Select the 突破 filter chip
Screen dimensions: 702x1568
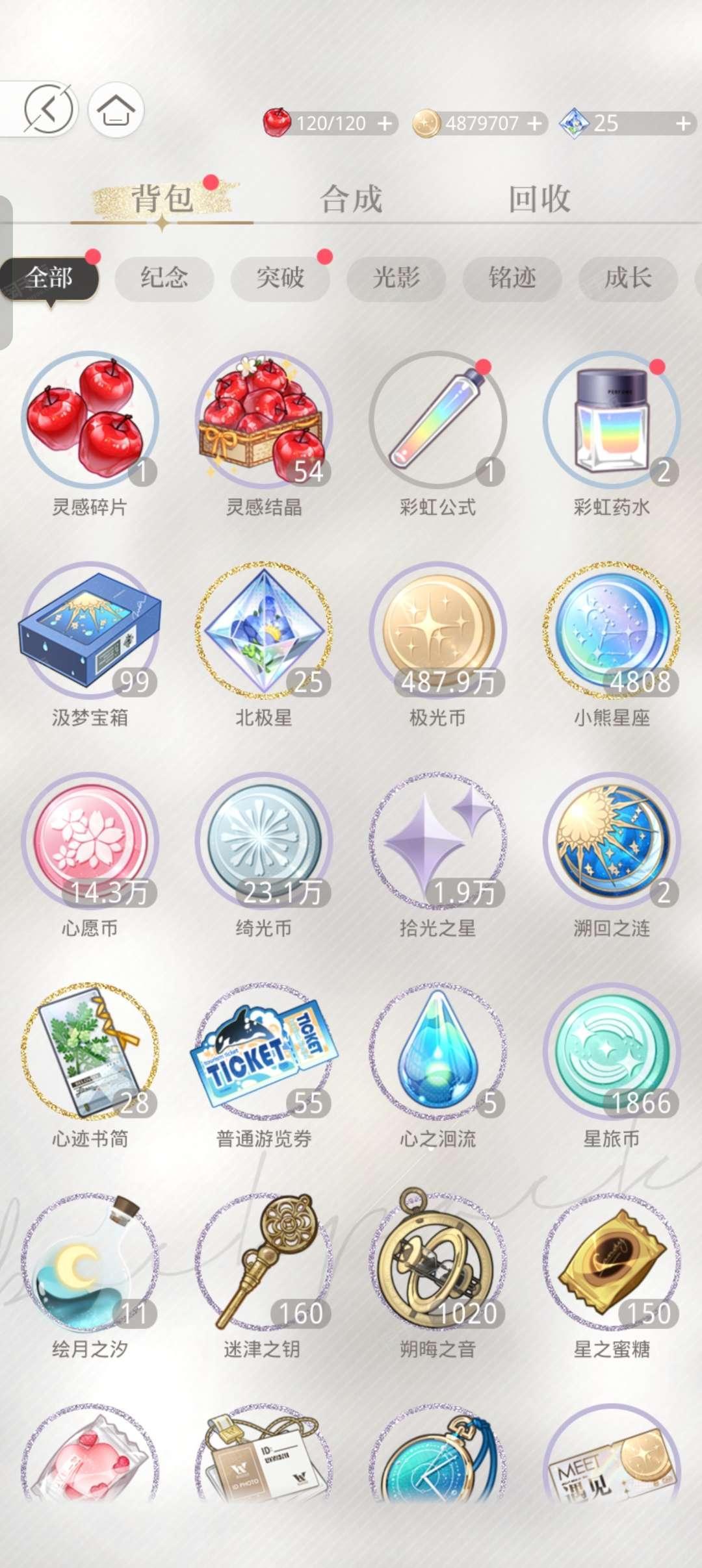click(x=280, y=279)
